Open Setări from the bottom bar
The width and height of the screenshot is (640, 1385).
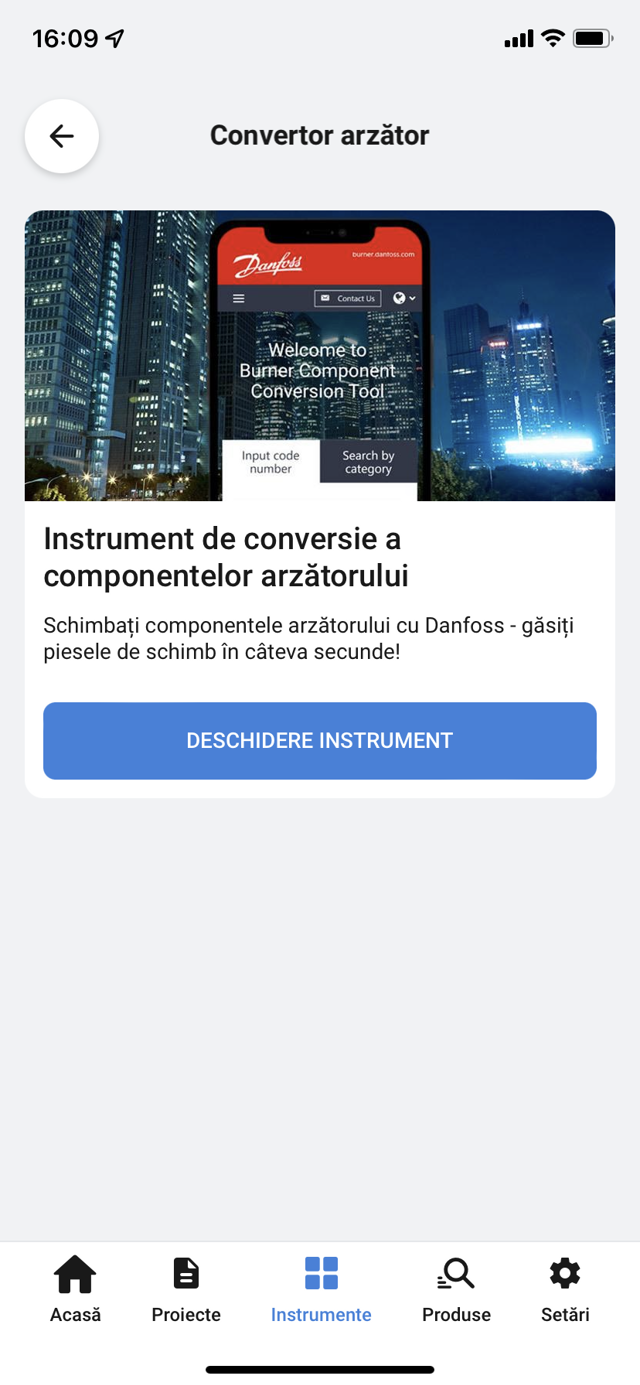click(x=565, y=1289)
